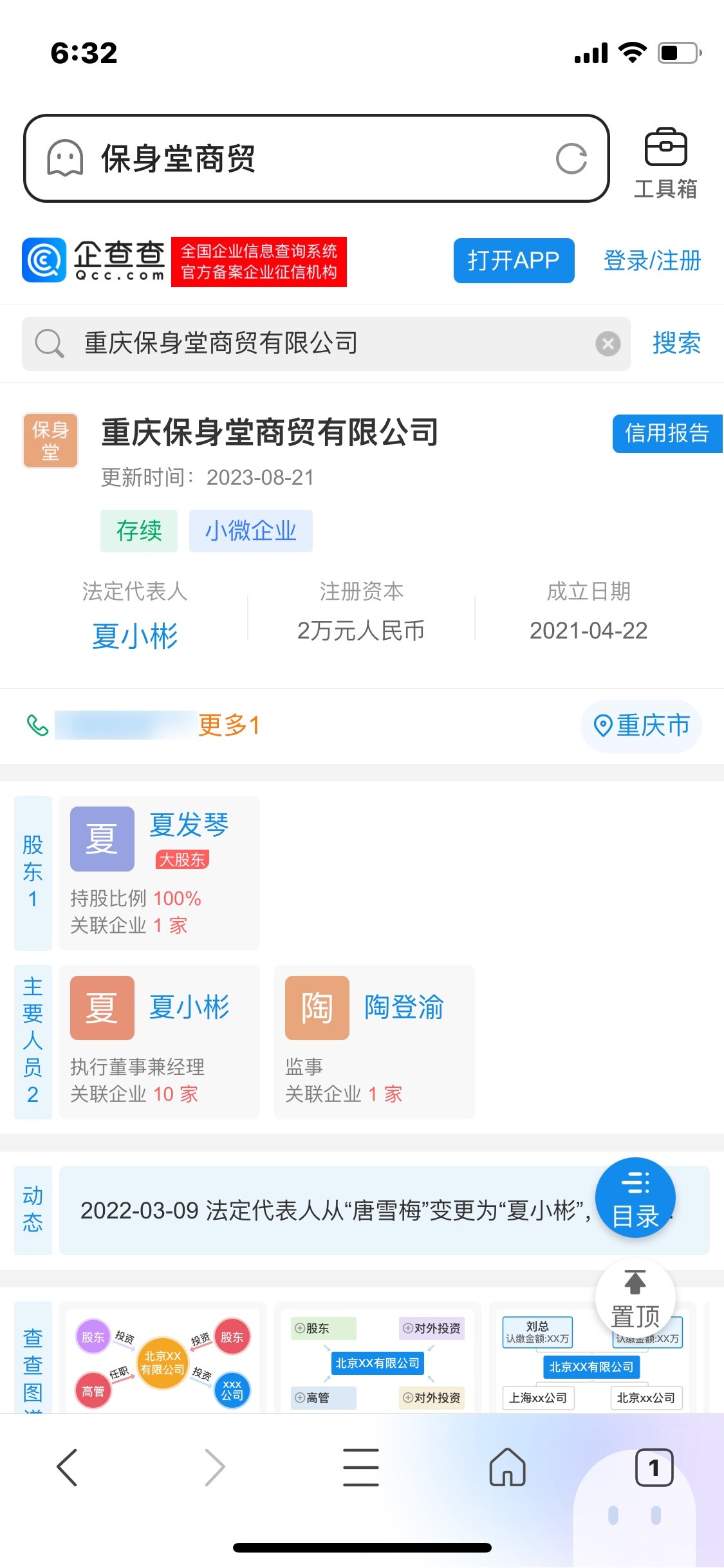
Task: Open the 登录/注册 link
Action: 652,261
